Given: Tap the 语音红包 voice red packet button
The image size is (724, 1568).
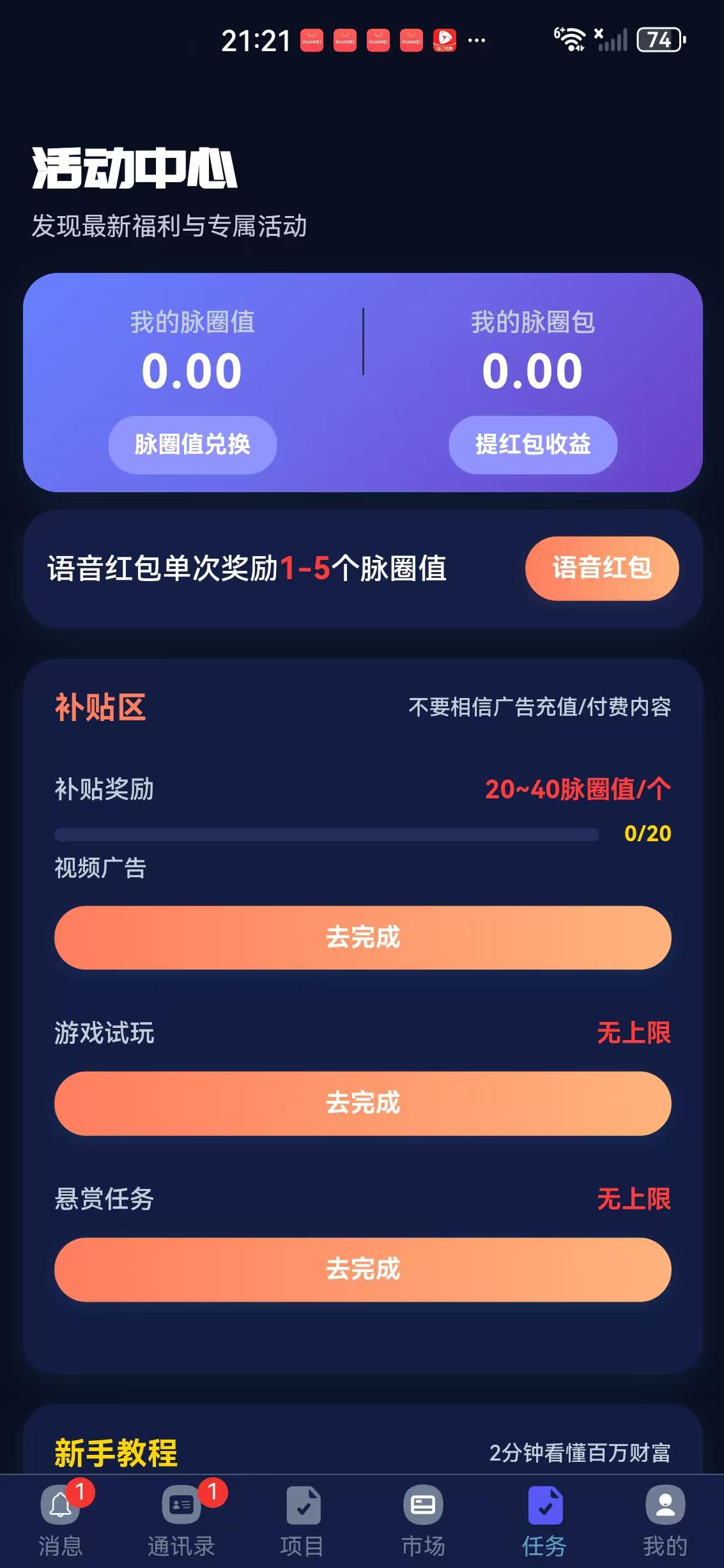Looking at the screenshot, I should [603, 568].
